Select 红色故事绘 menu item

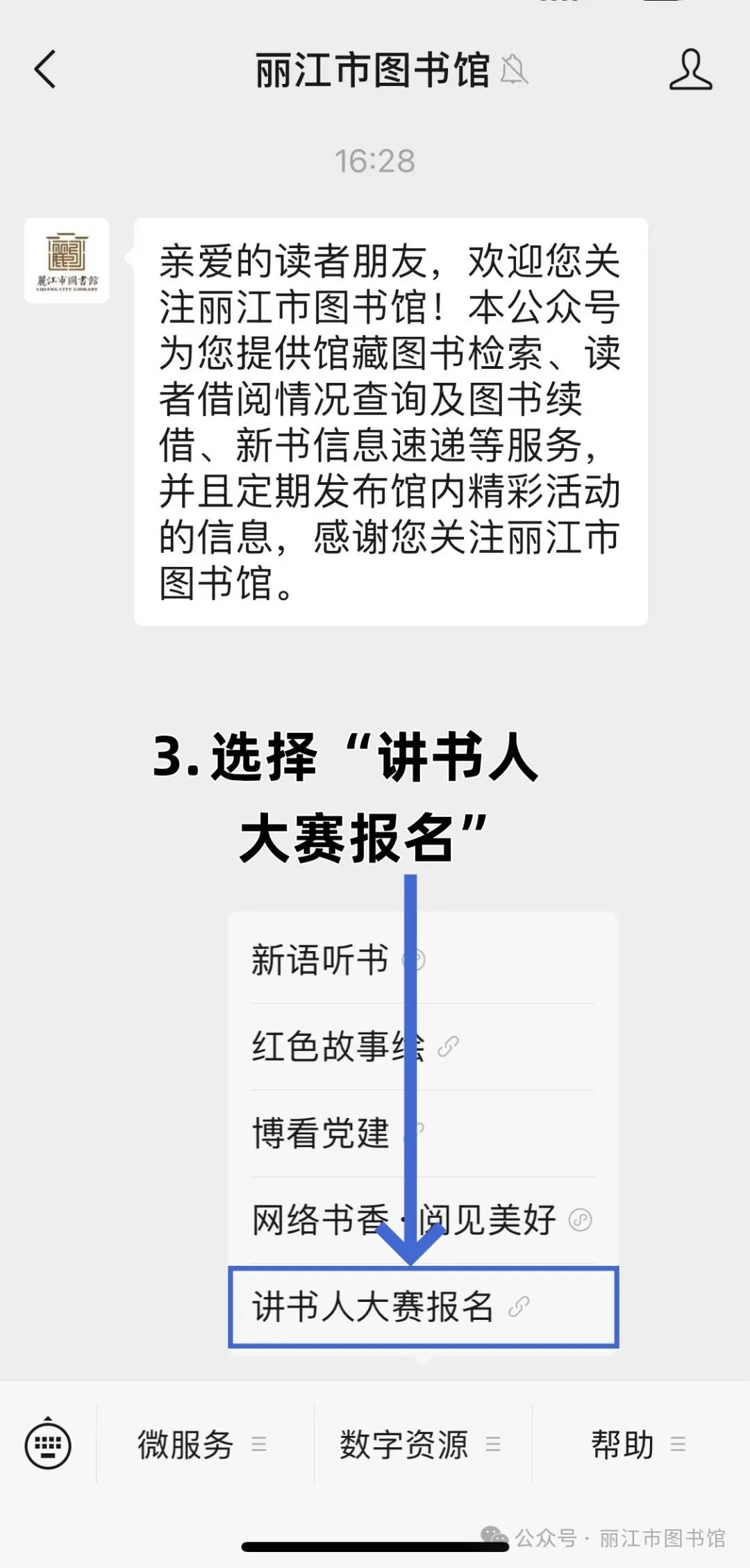(x=423, y=1047)
